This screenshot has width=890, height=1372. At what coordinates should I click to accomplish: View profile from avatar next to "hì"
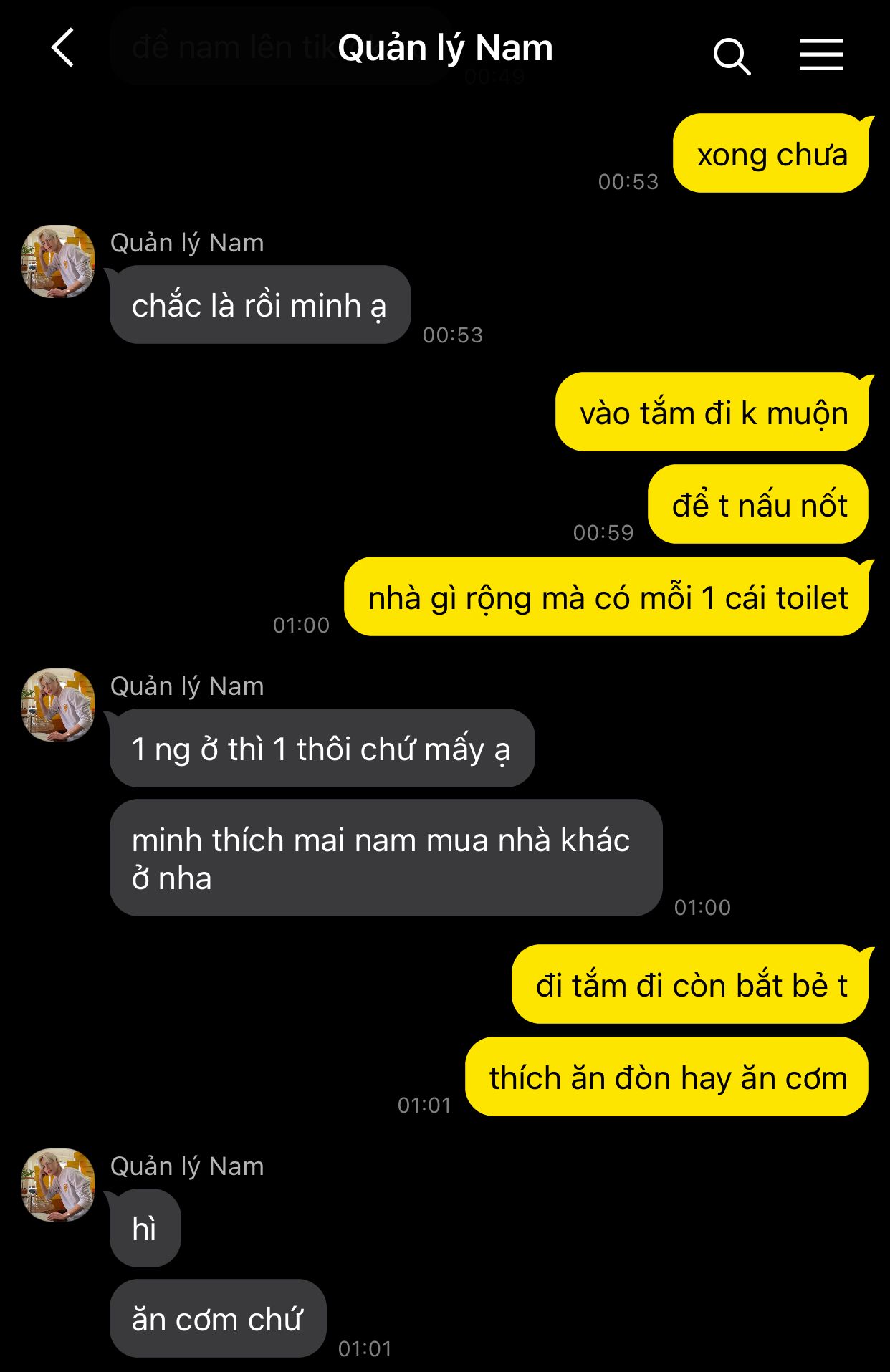click(58, 1185)
